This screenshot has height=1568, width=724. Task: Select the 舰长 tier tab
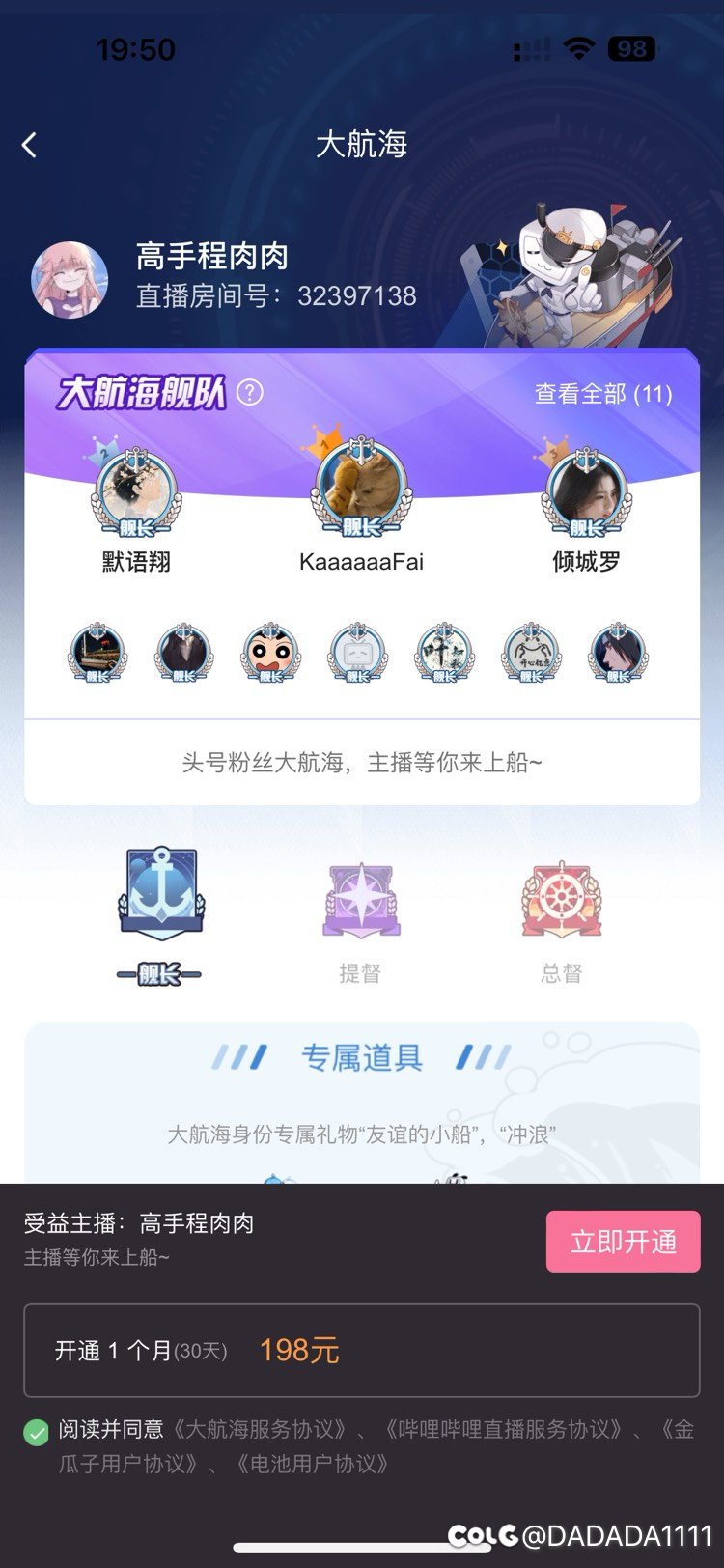point(160,915)
